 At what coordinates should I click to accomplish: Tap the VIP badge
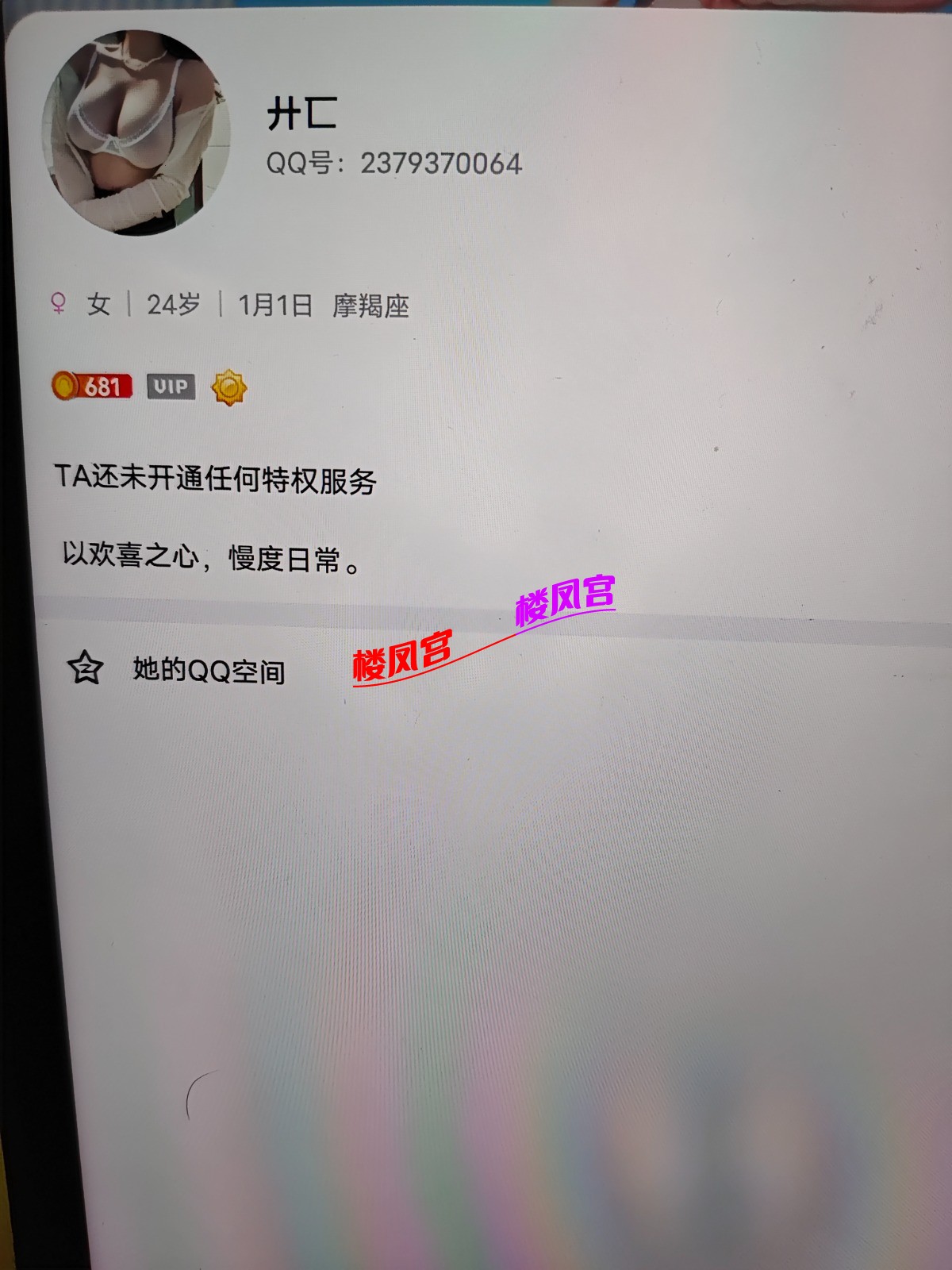(x=171, y=387)
